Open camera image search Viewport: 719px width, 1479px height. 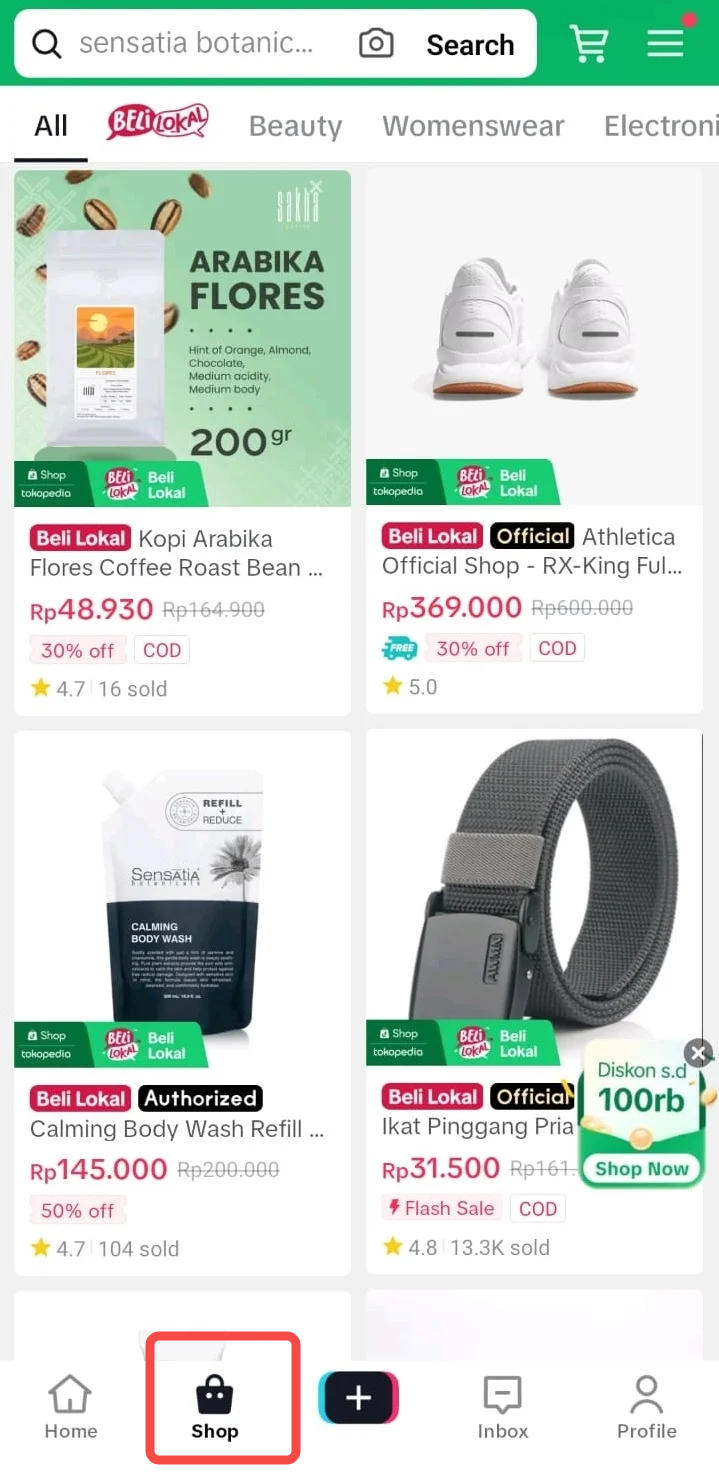376,44
